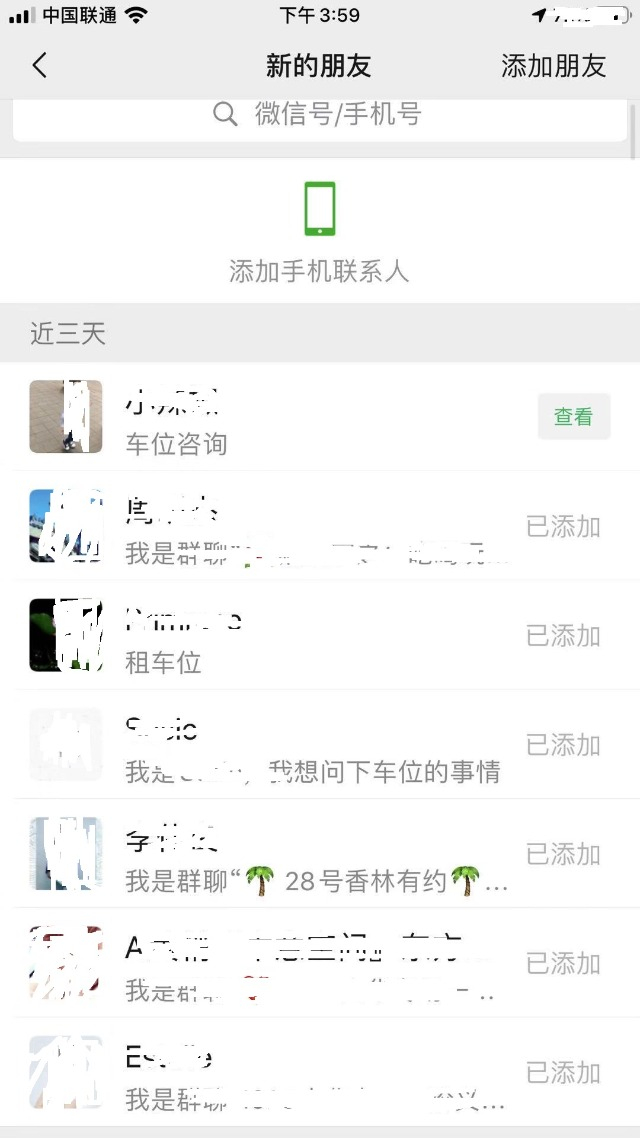640x1138 pixels.
Task: Open the friend request saying 车位咨询
Action: coord(300,417)
